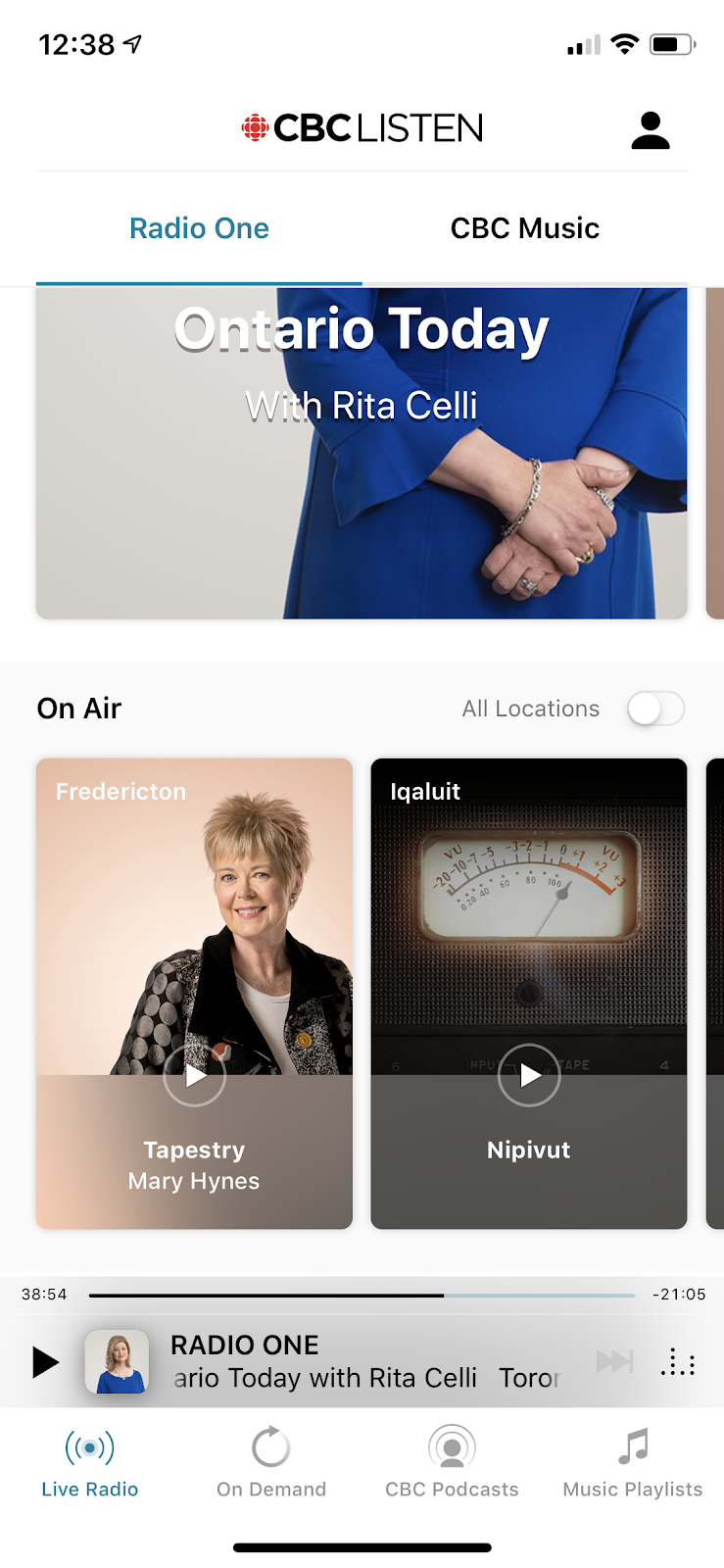Screen dimensions: 724x1568
Task: Open the user profile icon
Action: coord(650,130)
